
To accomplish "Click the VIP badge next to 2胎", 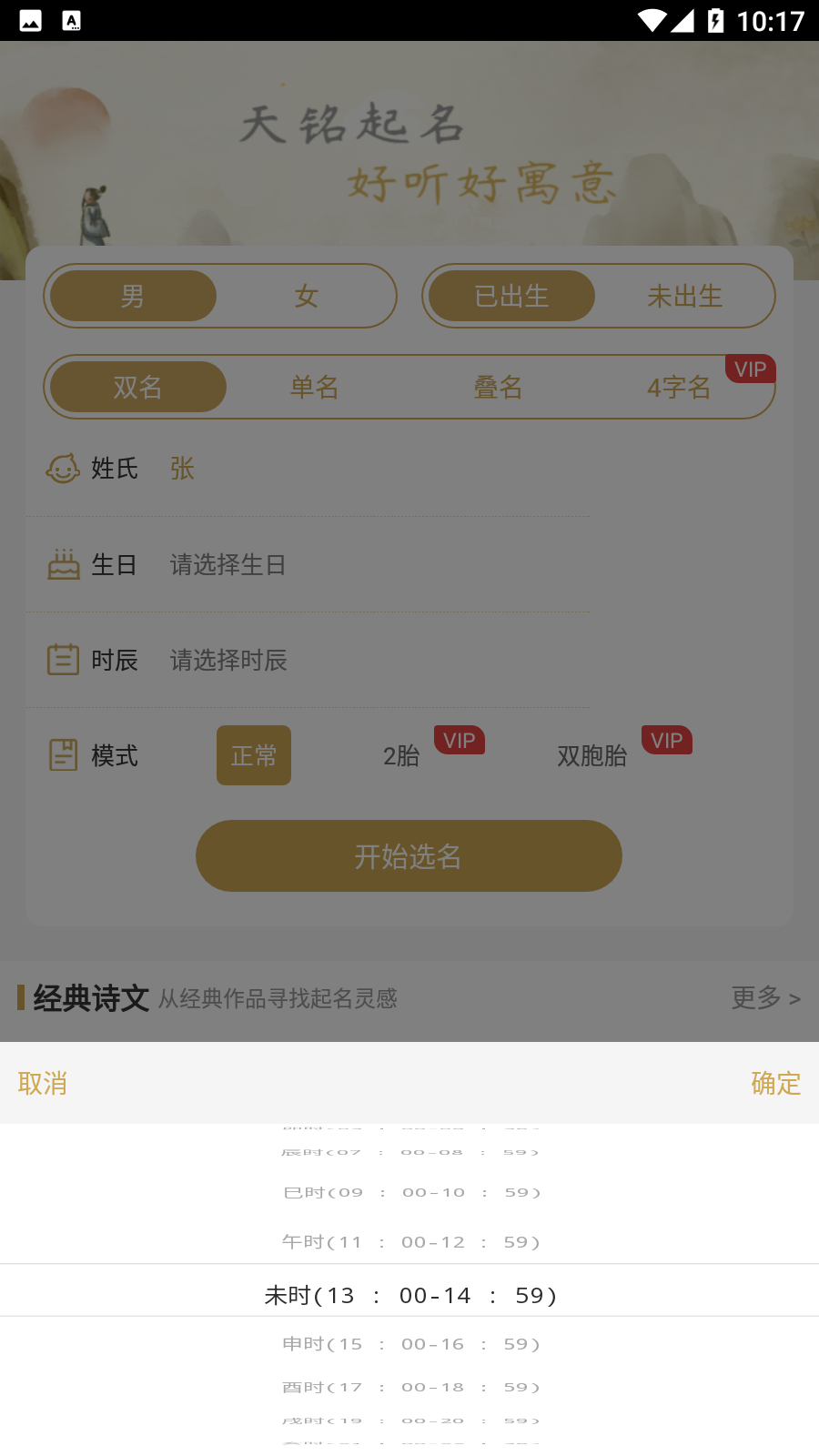I will 460,740.
